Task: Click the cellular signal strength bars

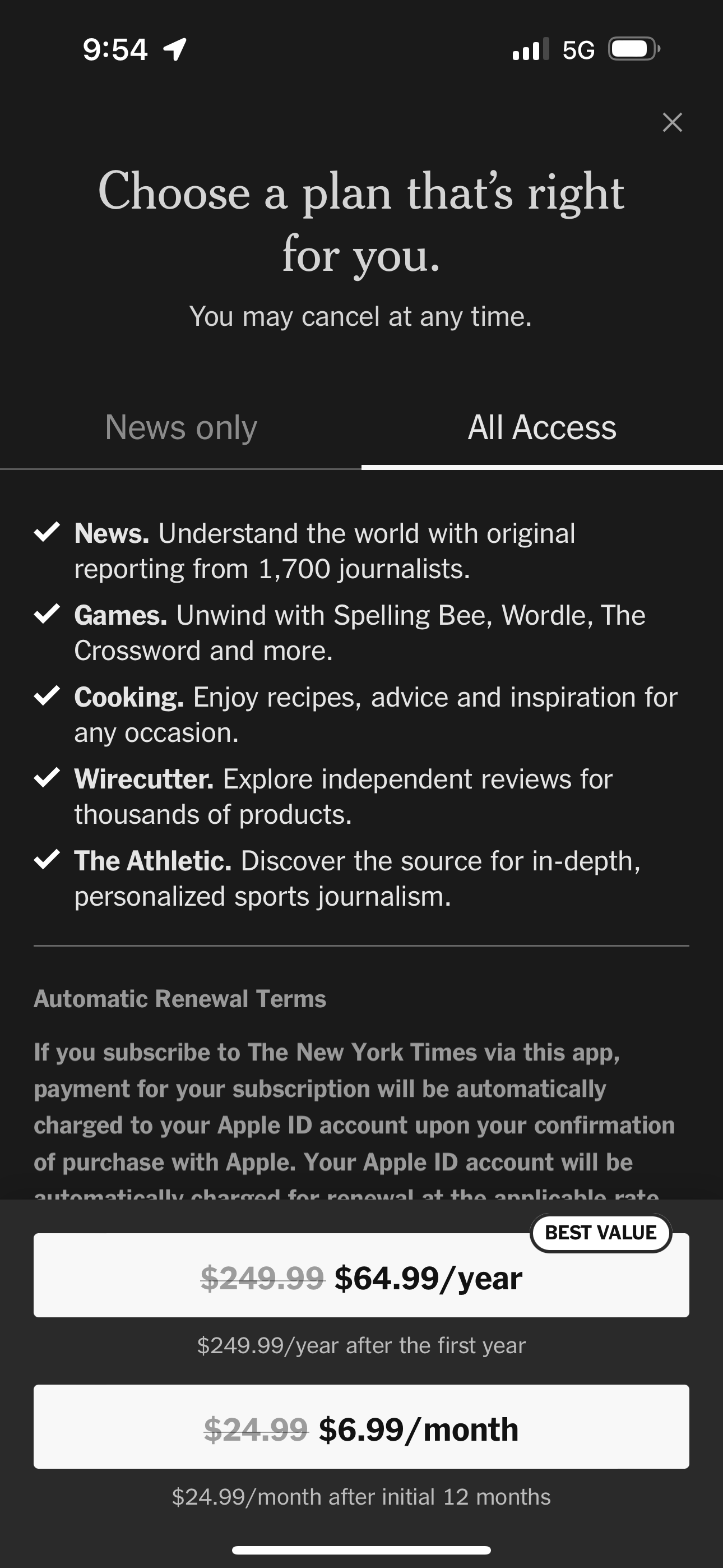Action: click(529, 50)
